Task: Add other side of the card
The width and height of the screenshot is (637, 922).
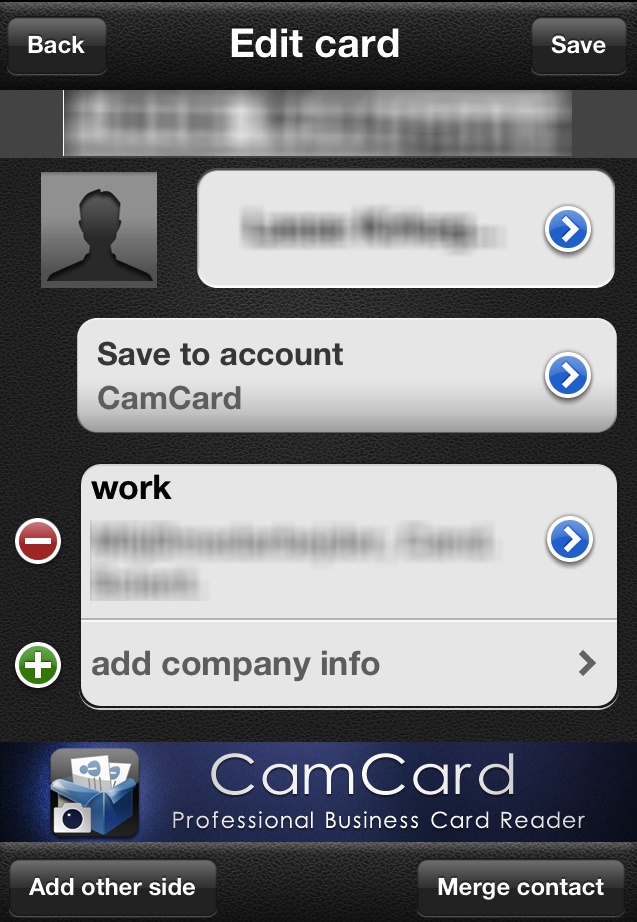Action: [112, 887]
